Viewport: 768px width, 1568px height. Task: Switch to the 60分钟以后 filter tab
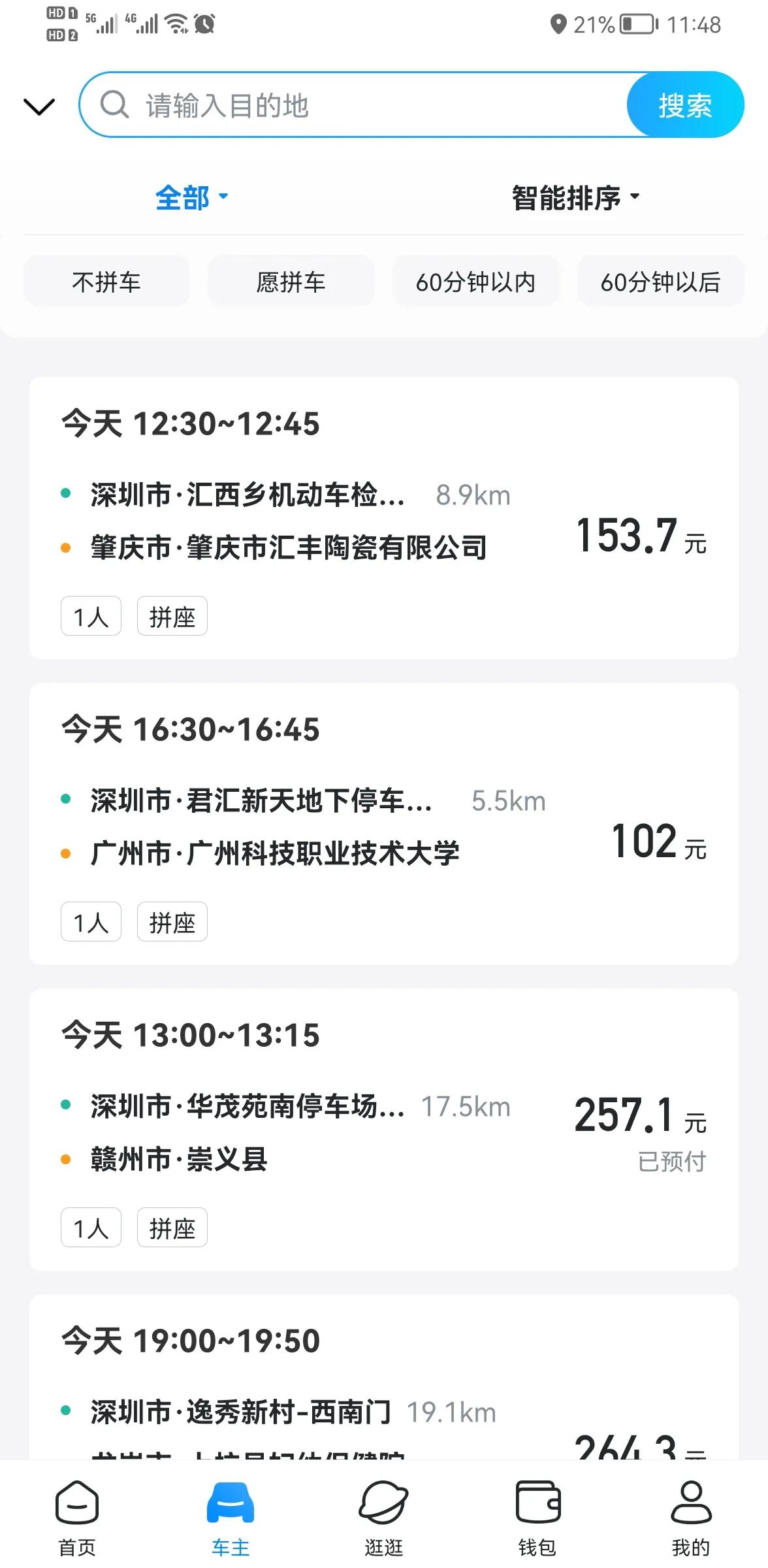click(x=661, y=282)
